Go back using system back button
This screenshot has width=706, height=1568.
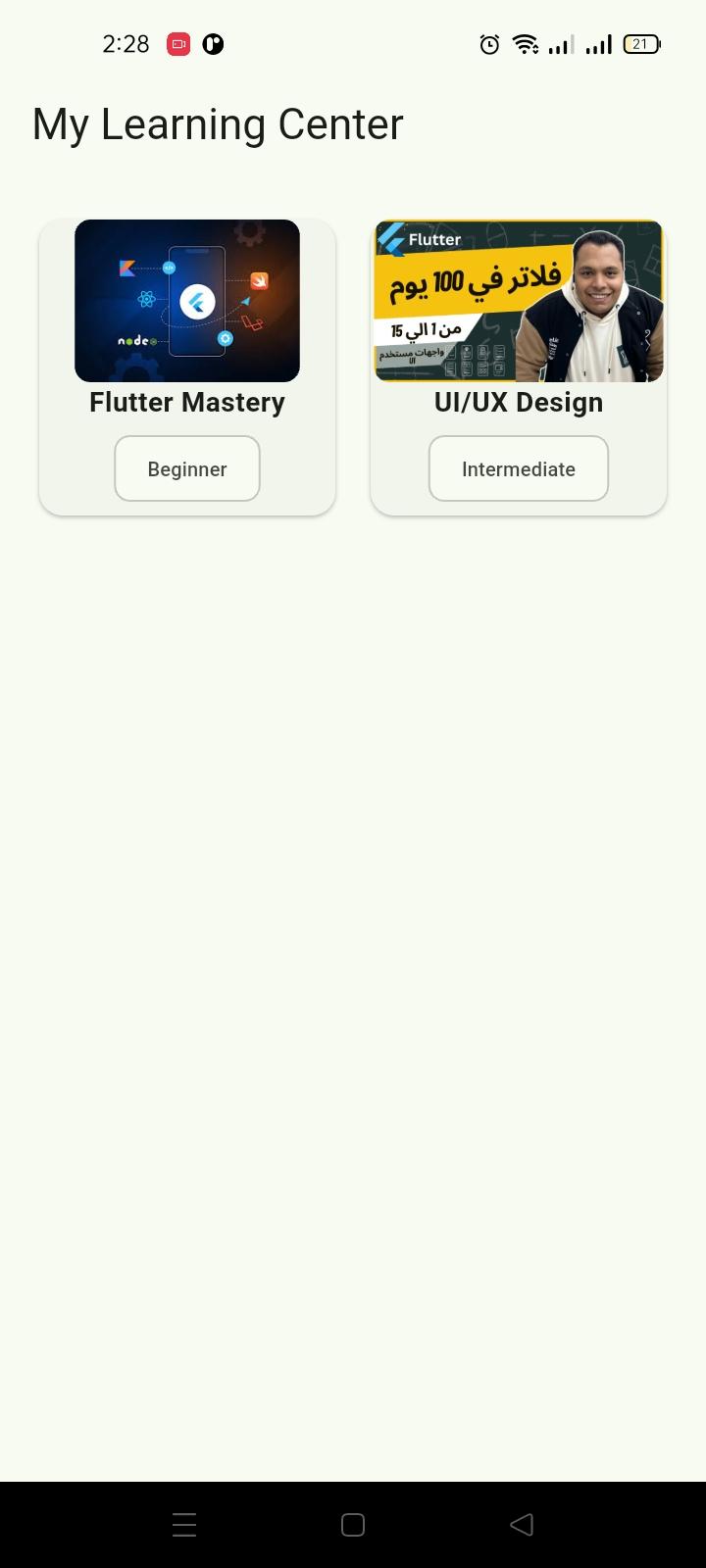pyautogui.click(x=522, y=1524)
